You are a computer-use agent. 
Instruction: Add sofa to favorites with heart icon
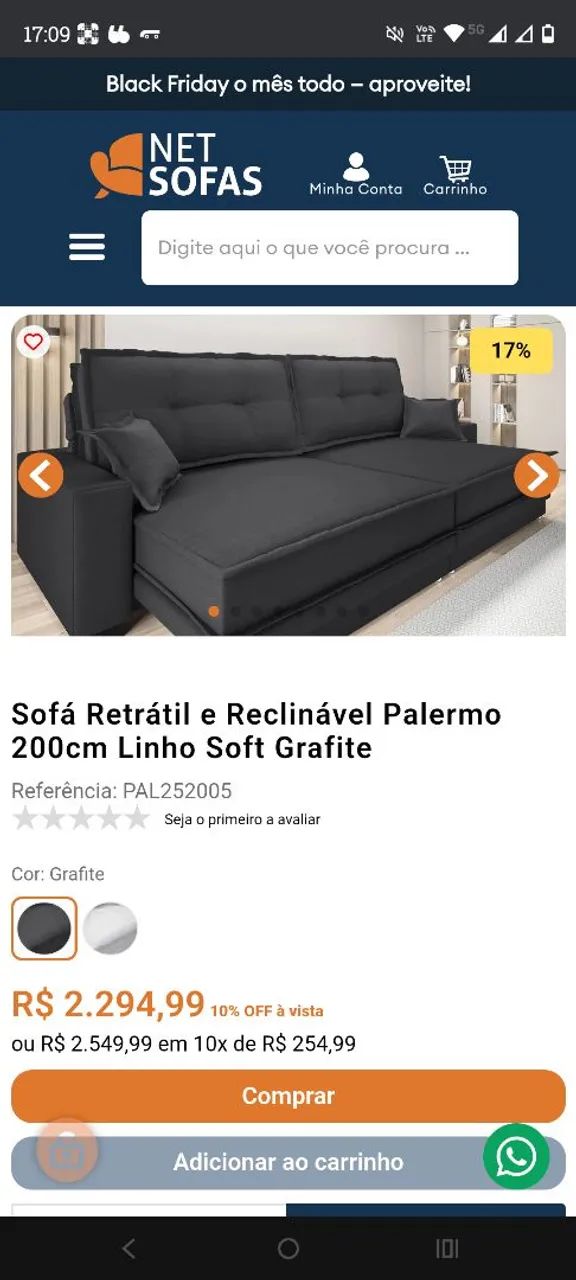tap(34, 342)
